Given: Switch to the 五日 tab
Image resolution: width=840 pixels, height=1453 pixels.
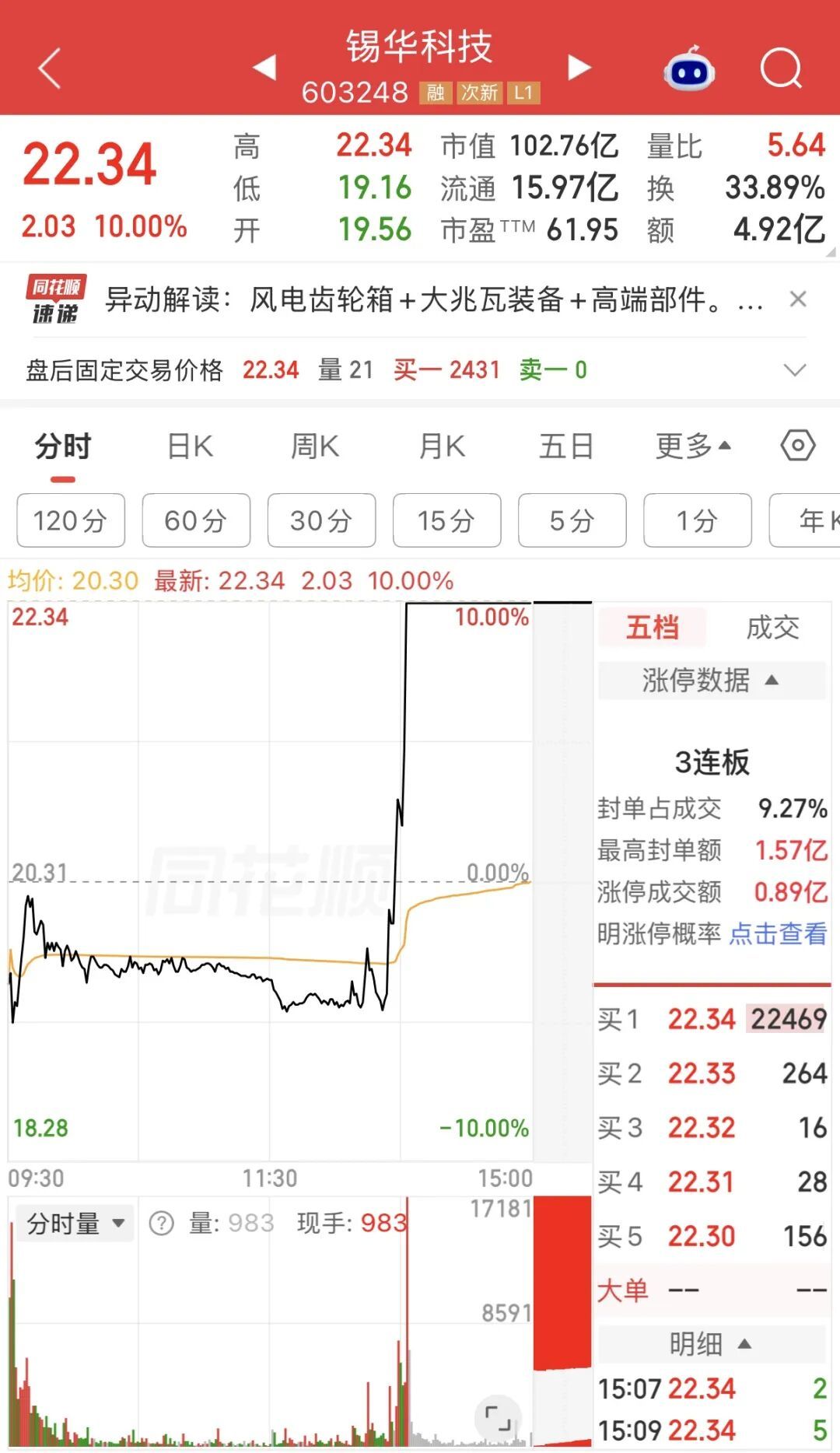Looking at the screenshot, I should click(x=567, y=446).
